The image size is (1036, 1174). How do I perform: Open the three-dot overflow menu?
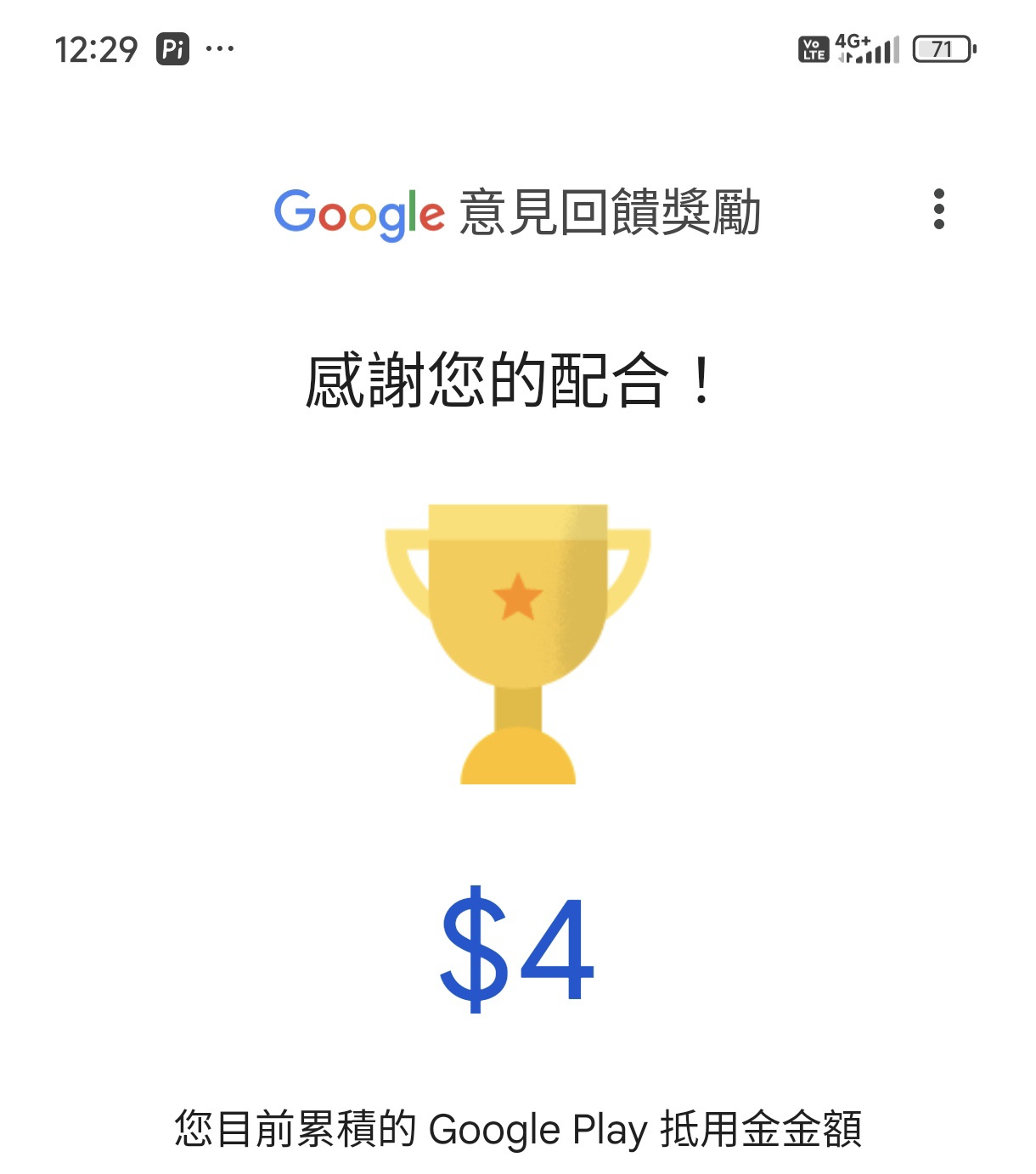pyautogui.click(x=938, y=209)
